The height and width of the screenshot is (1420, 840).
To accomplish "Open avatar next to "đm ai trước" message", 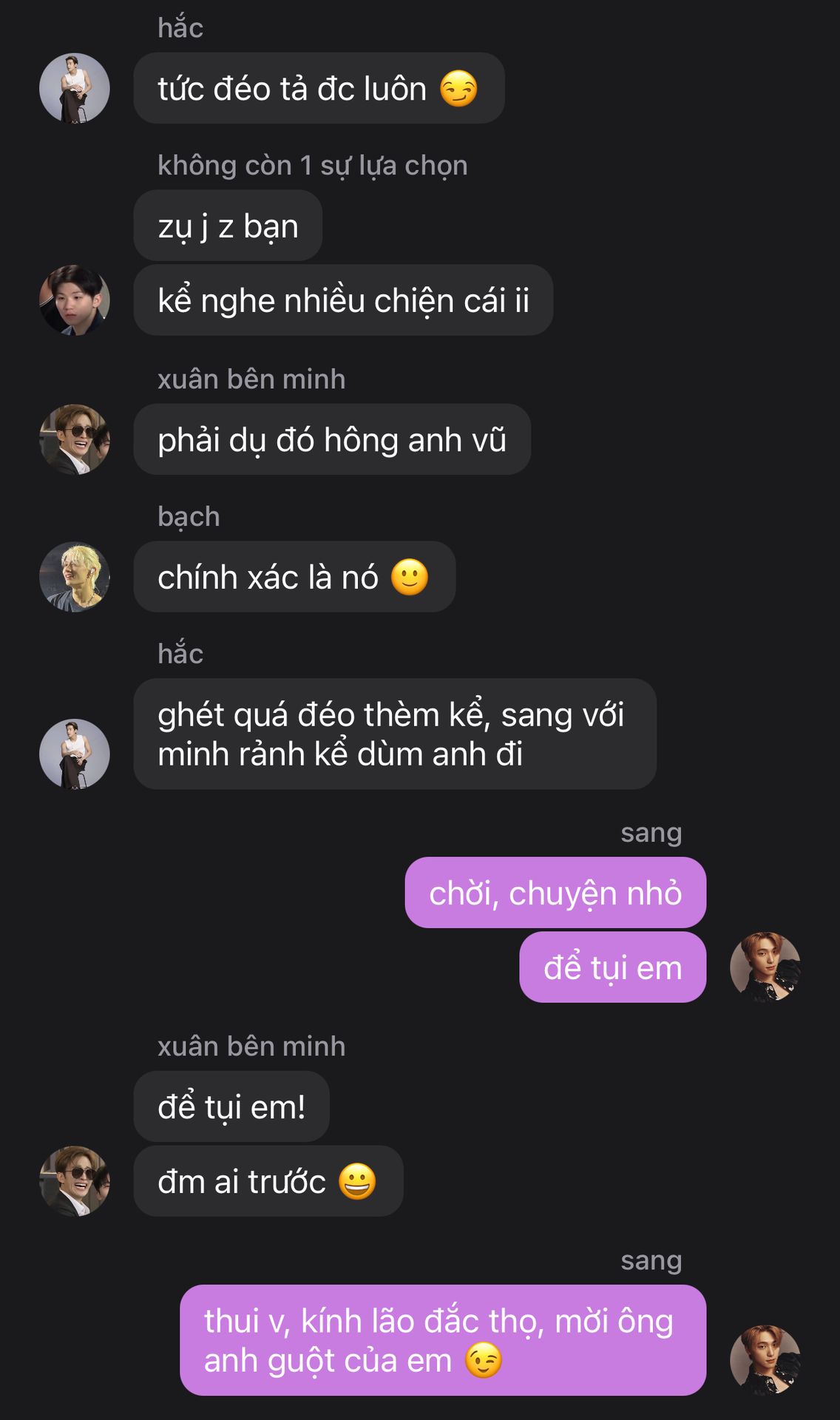I will click(x=74, y=1181).
